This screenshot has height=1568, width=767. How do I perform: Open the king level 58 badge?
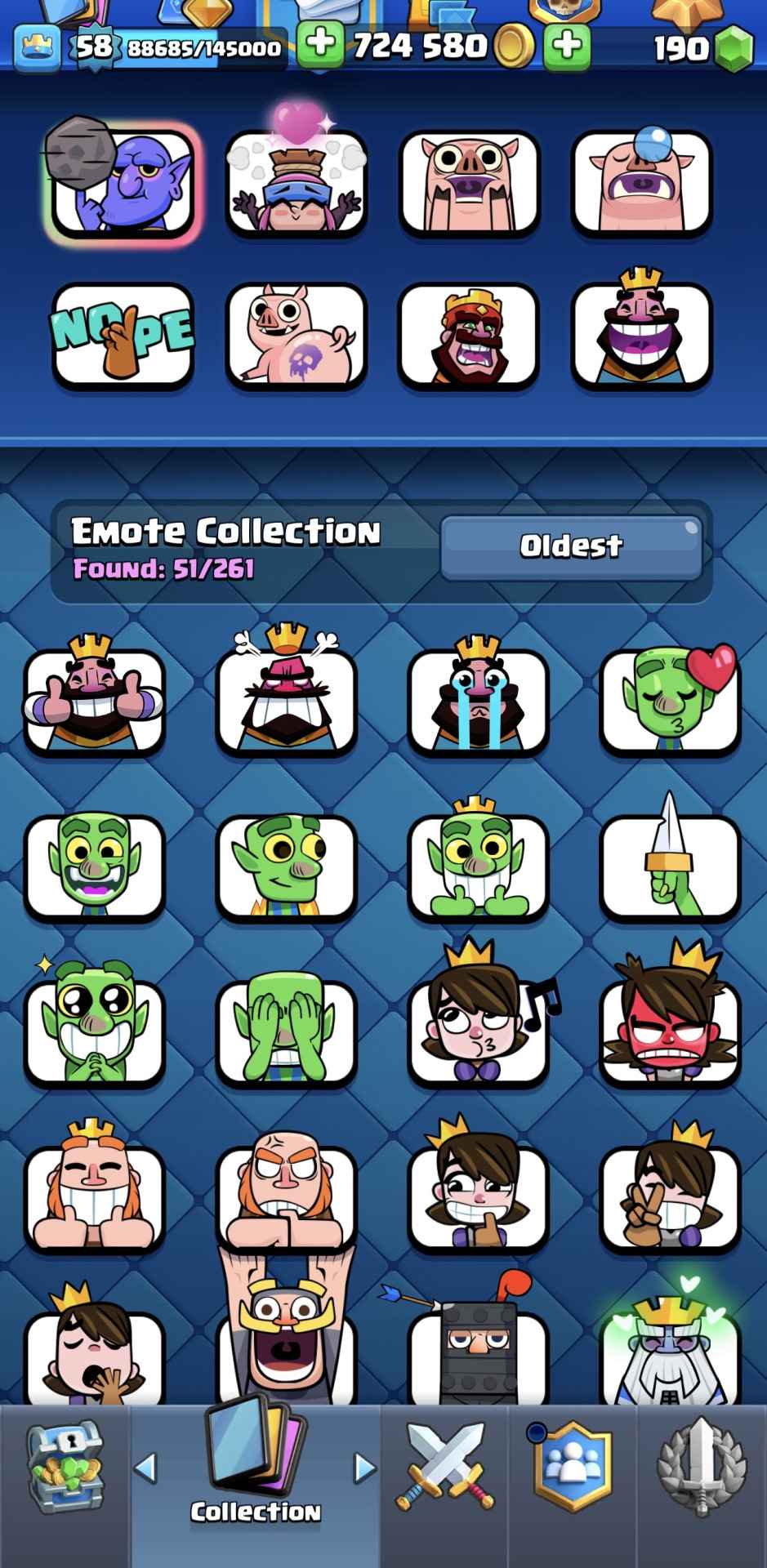38,47
